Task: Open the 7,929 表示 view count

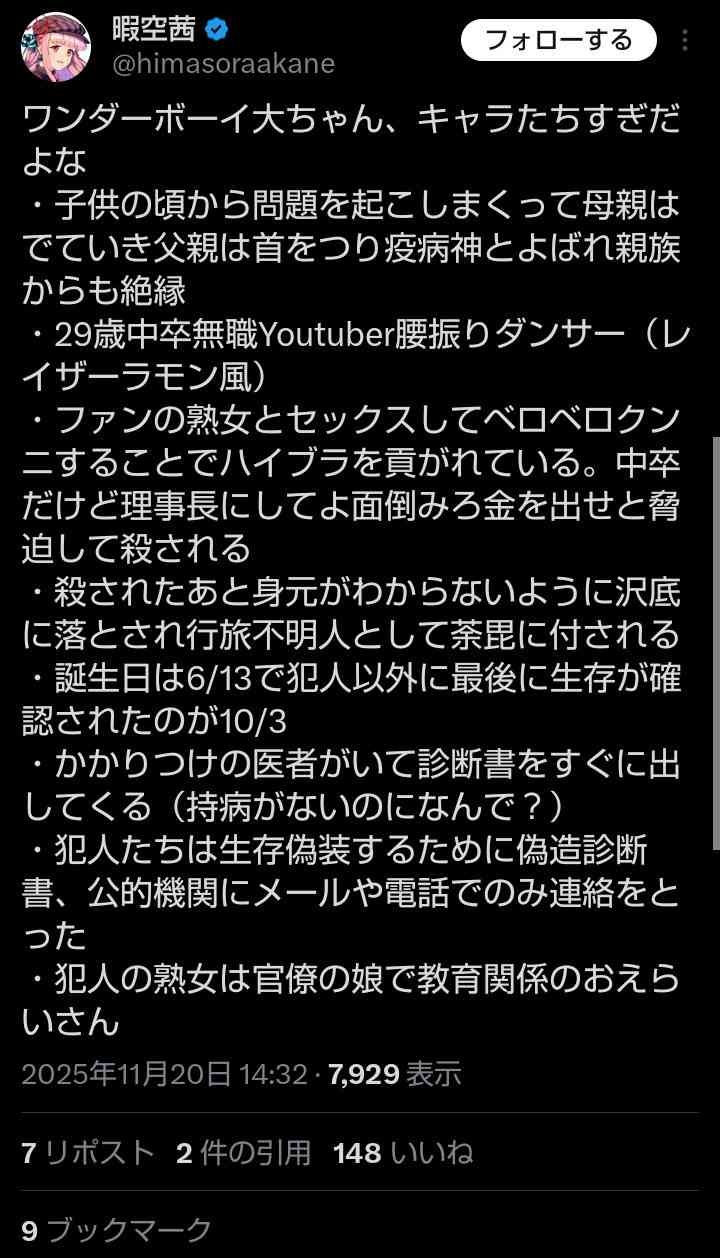Action: 394,1074
